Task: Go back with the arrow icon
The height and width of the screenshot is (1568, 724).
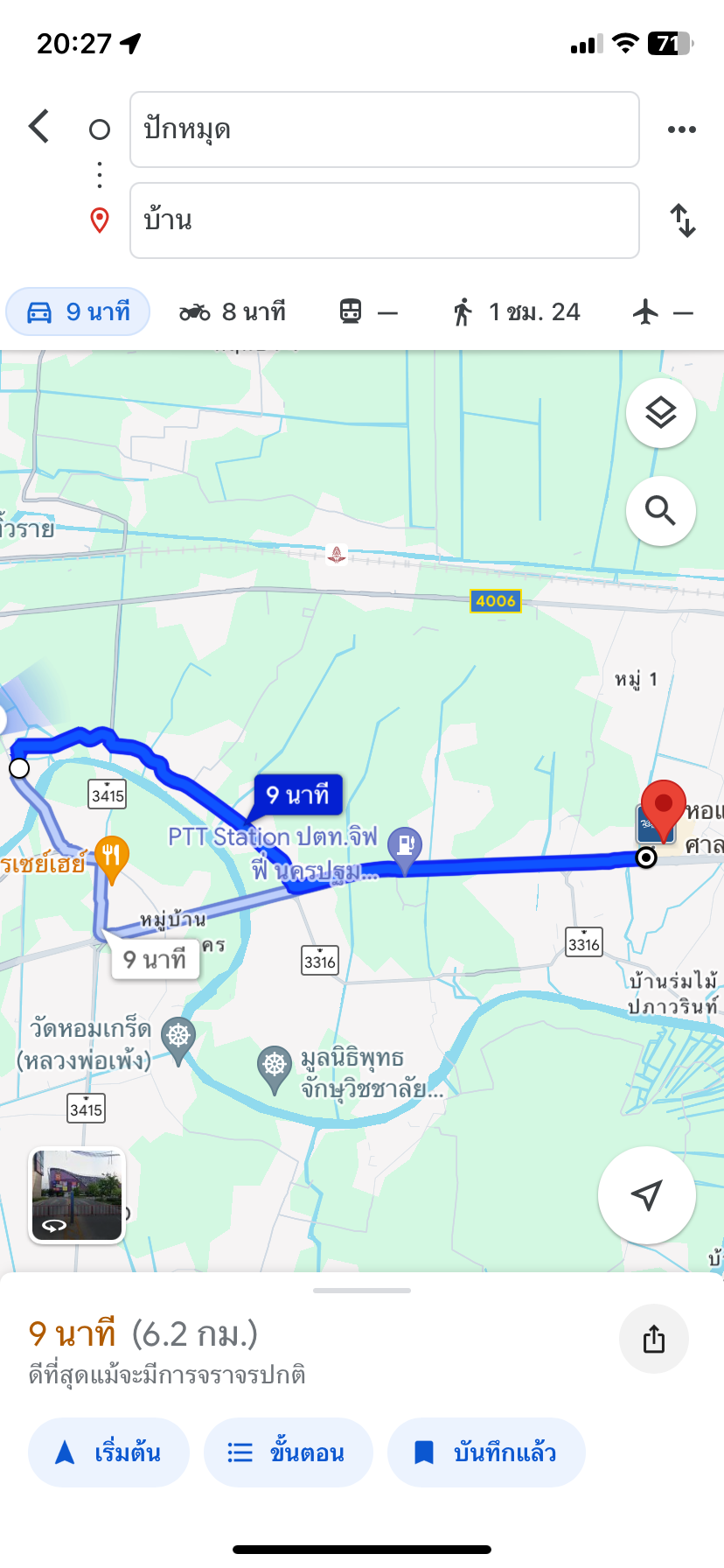Action: pyautogui.click(x=39, y=127)
